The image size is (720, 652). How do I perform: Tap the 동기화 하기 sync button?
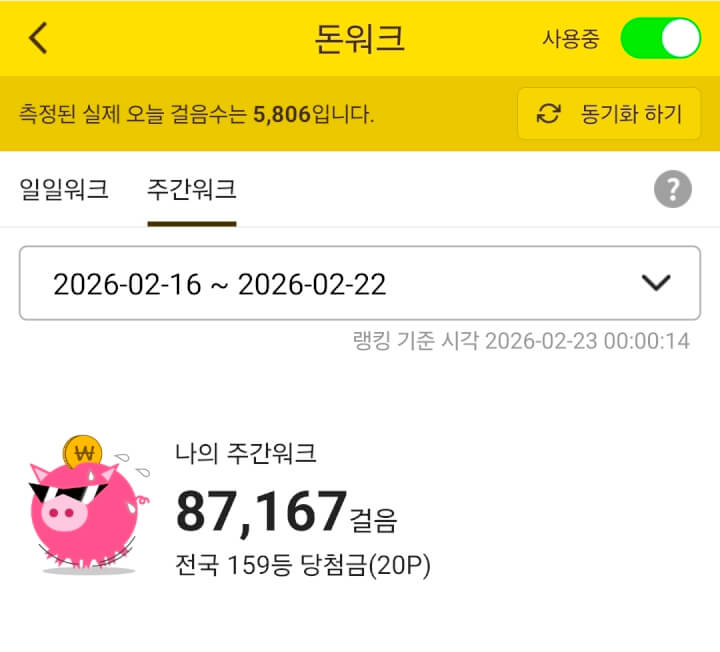point(609,114)
